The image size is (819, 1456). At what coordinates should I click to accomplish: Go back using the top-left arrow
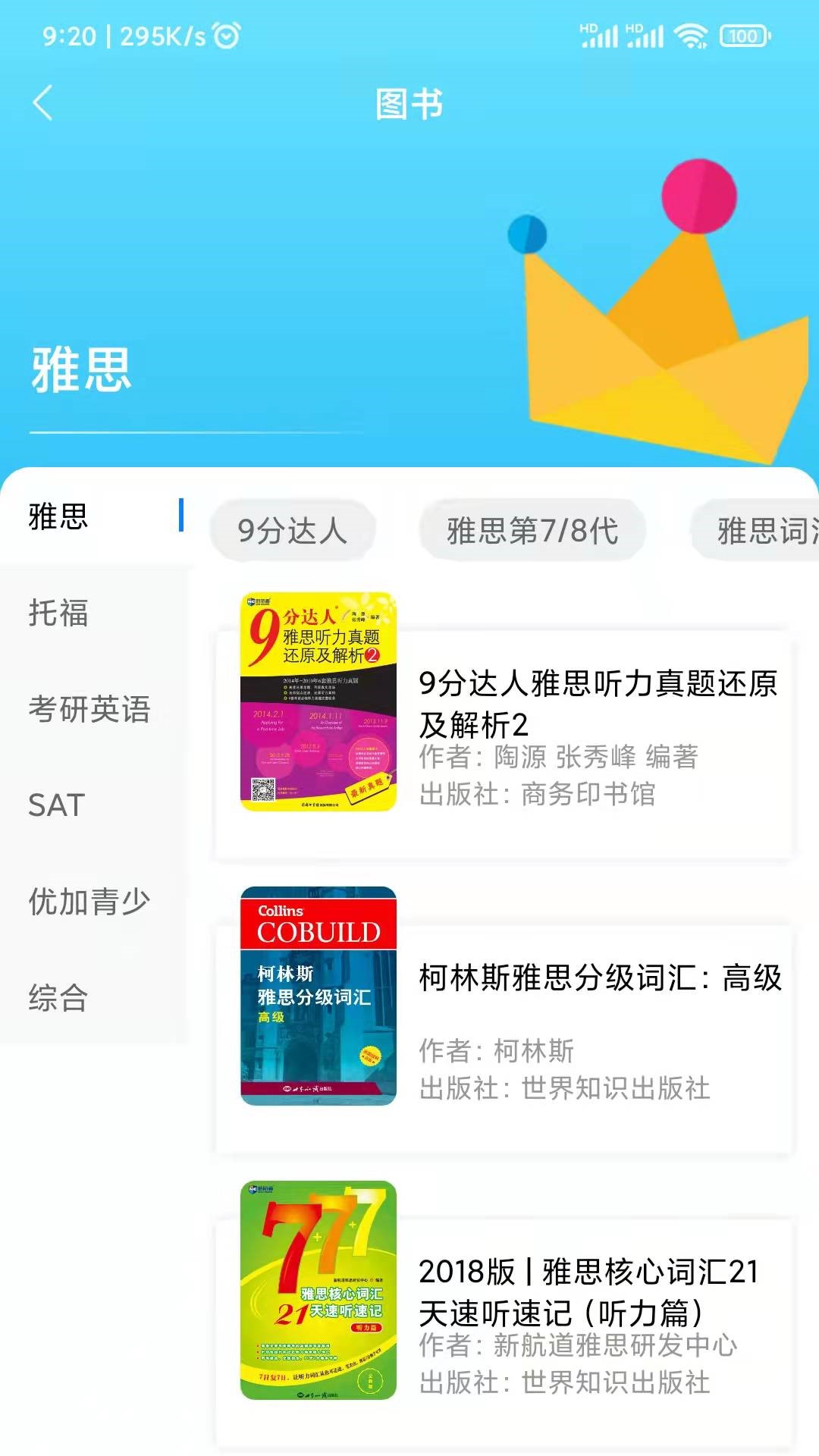(x=43, y=103)
